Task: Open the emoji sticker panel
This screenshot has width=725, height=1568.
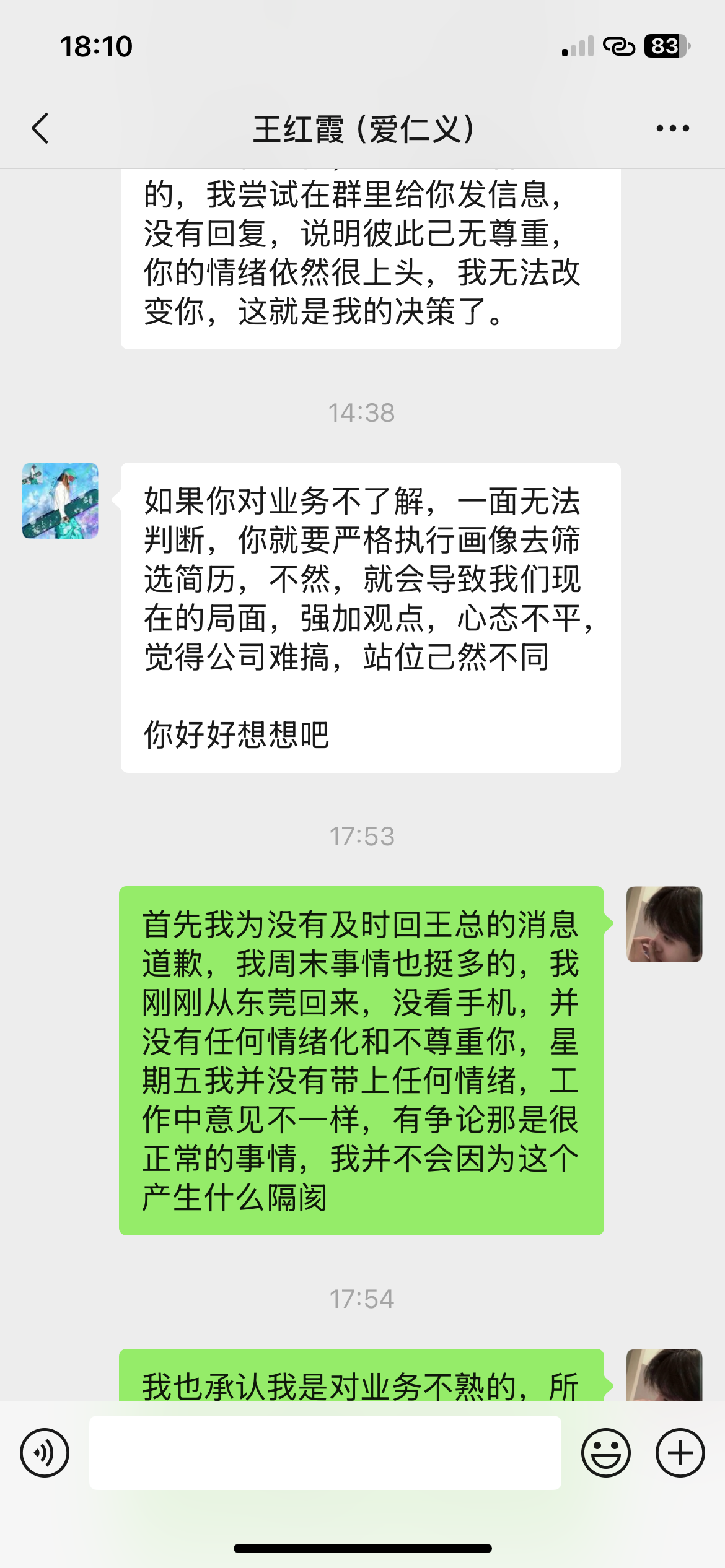Action: (x=605, y=1452)
